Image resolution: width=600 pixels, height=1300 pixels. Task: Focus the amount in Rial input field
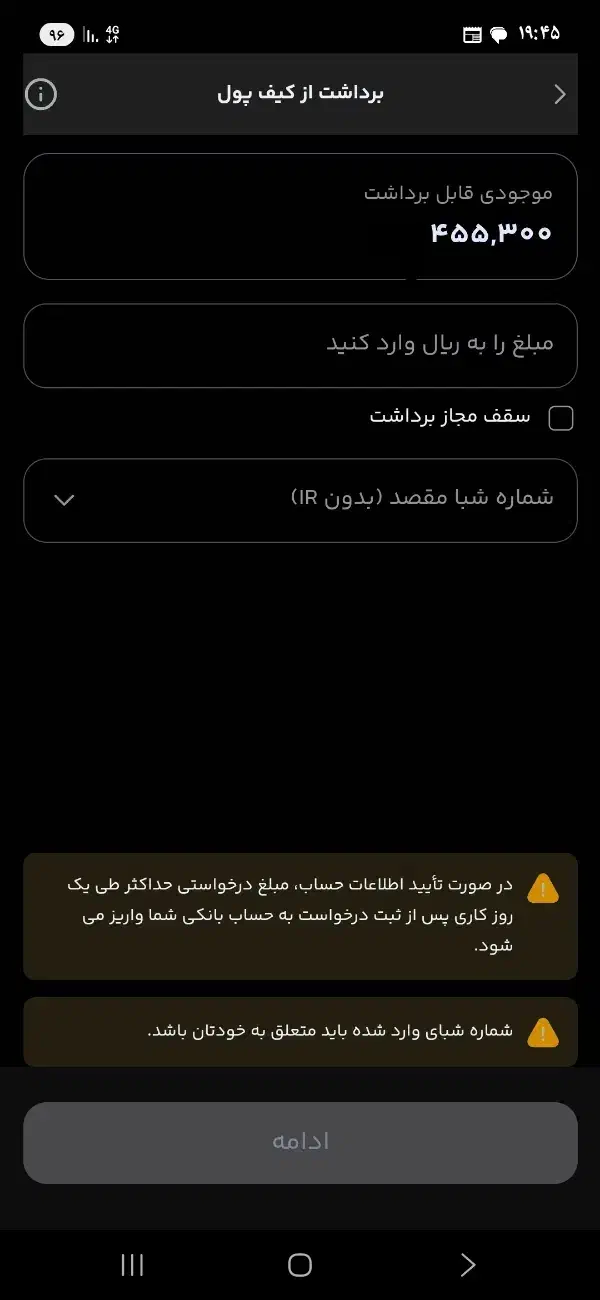300,345
